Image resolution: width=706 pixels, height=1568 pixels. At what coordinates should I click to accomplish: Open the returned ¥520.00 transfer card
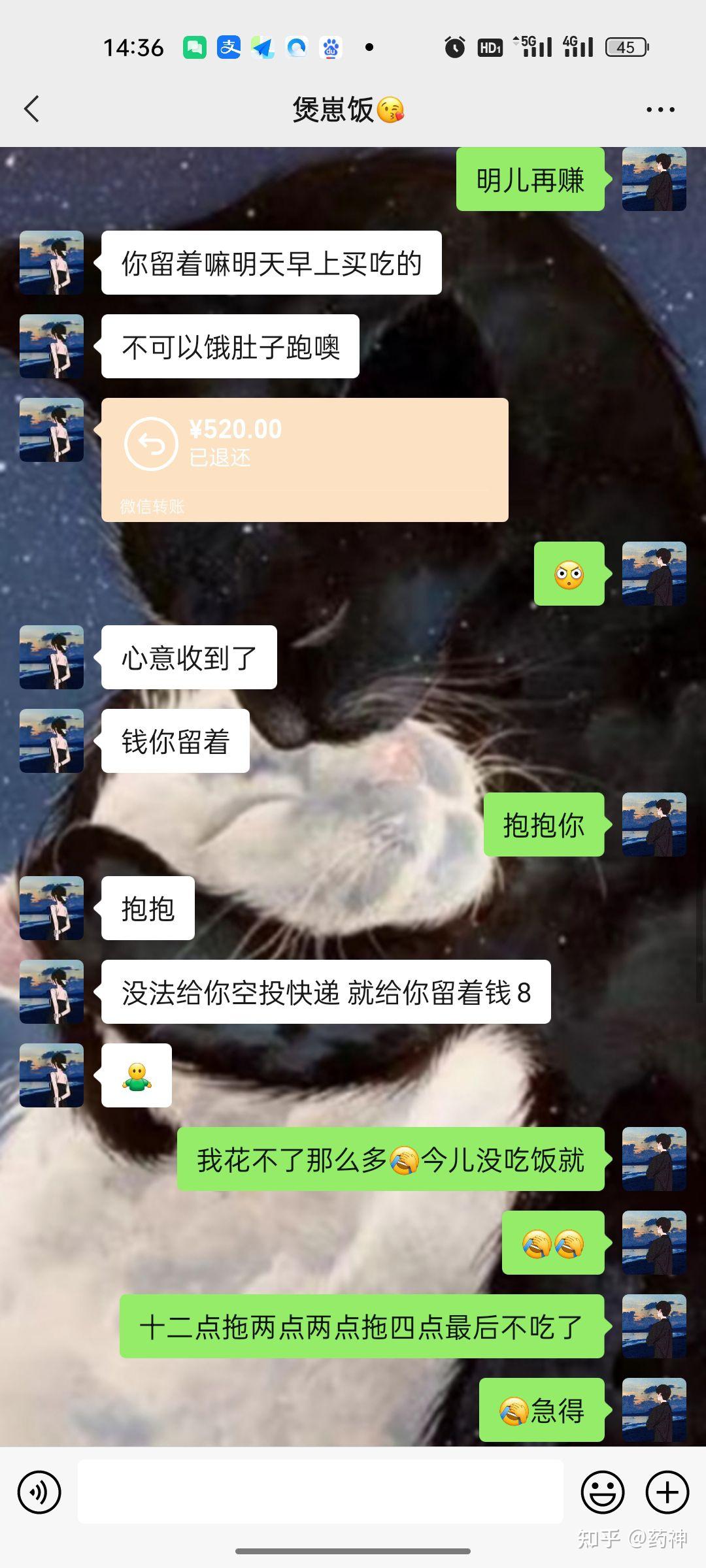(x=305, y=459)
